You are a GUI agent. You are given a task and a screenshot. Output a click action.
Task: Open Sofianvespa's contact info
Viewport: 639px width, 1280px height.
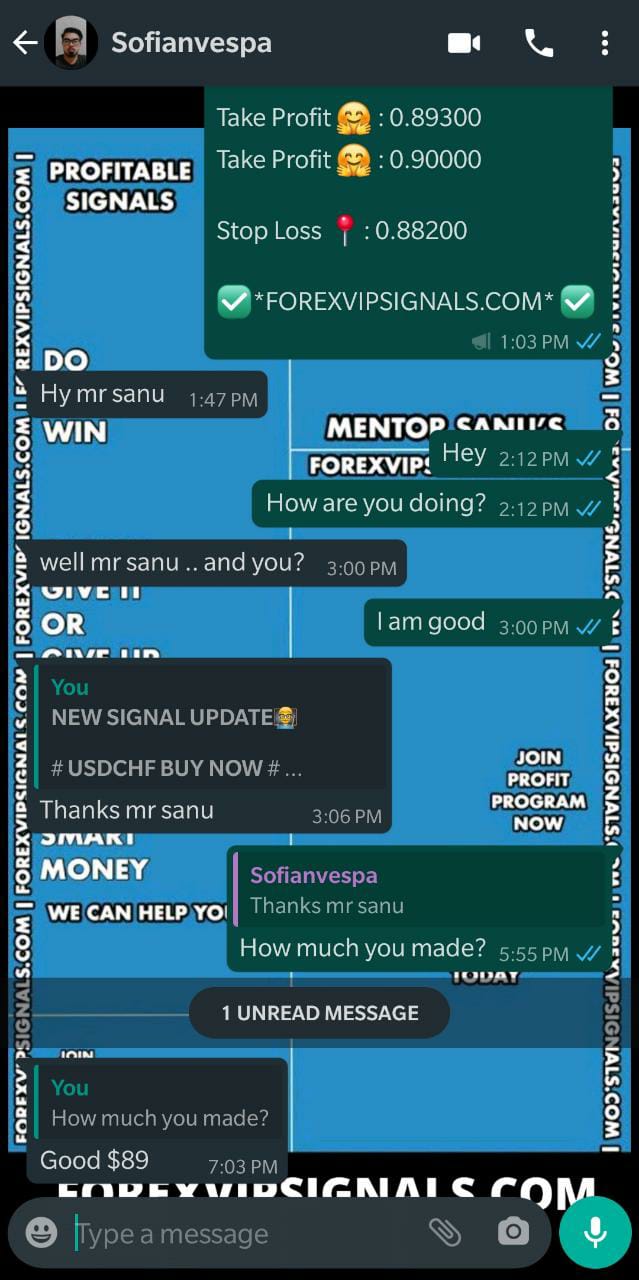tap(190, 43)
